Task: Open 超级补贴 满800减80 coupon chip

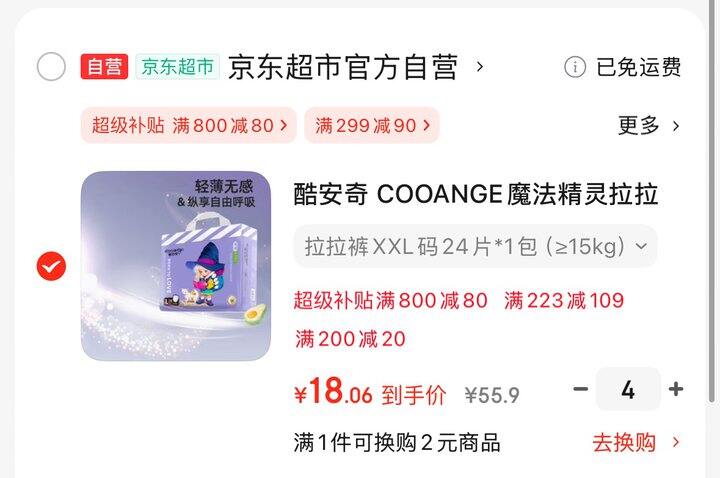Action: pyautogui.click(x=189, y=125)
